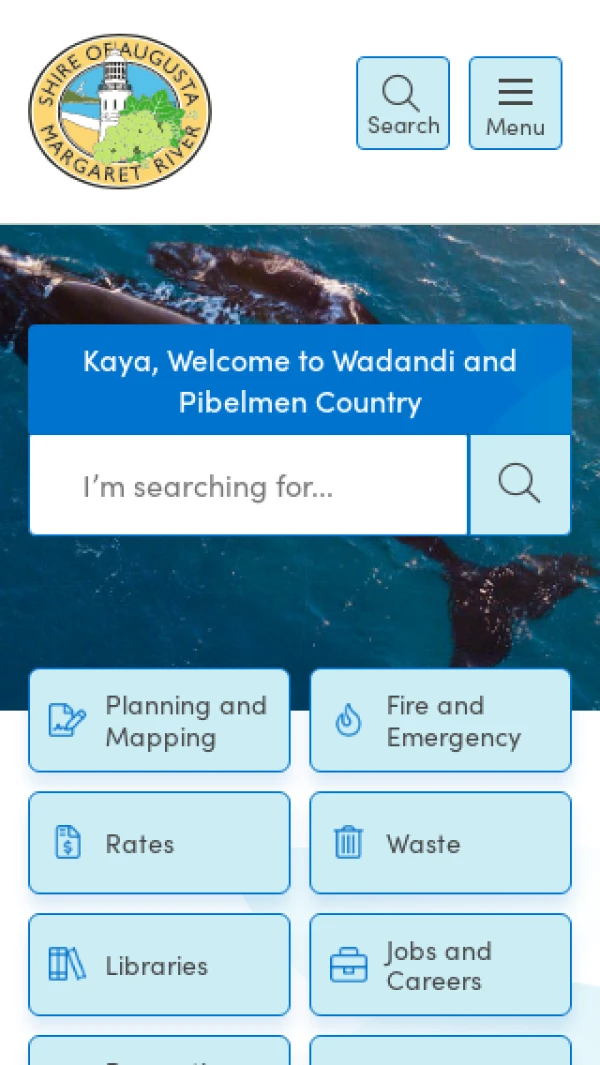The height and width of the screenshot is (1065, 600).
Task: Open Fire and Emergency
Action: coord(440,721)
